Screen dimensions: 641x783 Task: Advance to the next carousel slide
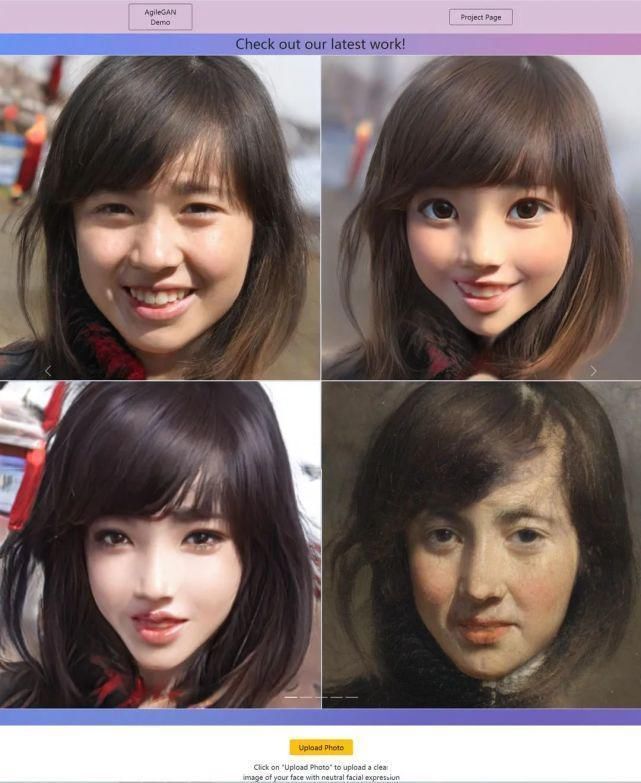(x=593, y=371)
